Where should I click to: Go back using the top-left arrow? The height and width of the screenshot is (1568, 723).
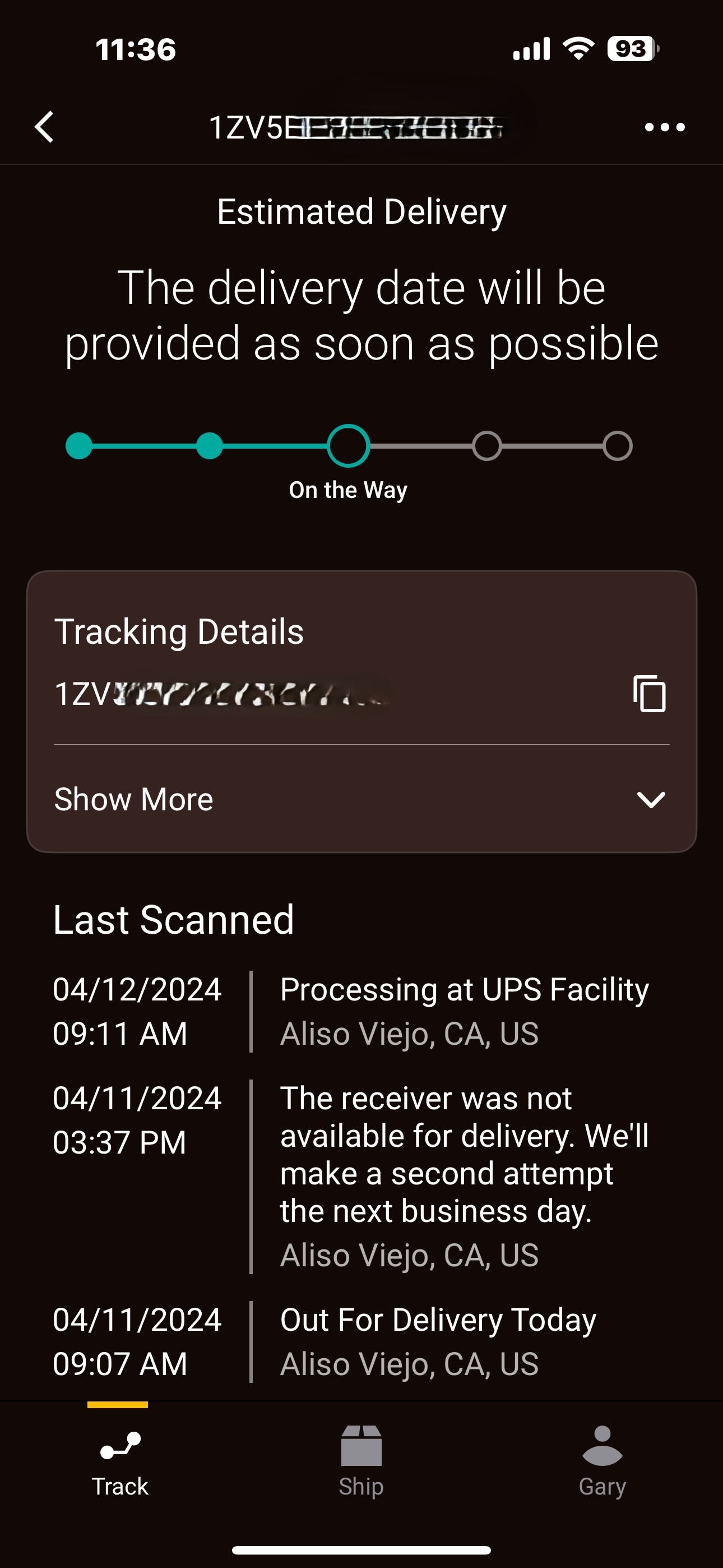(44, 127)
